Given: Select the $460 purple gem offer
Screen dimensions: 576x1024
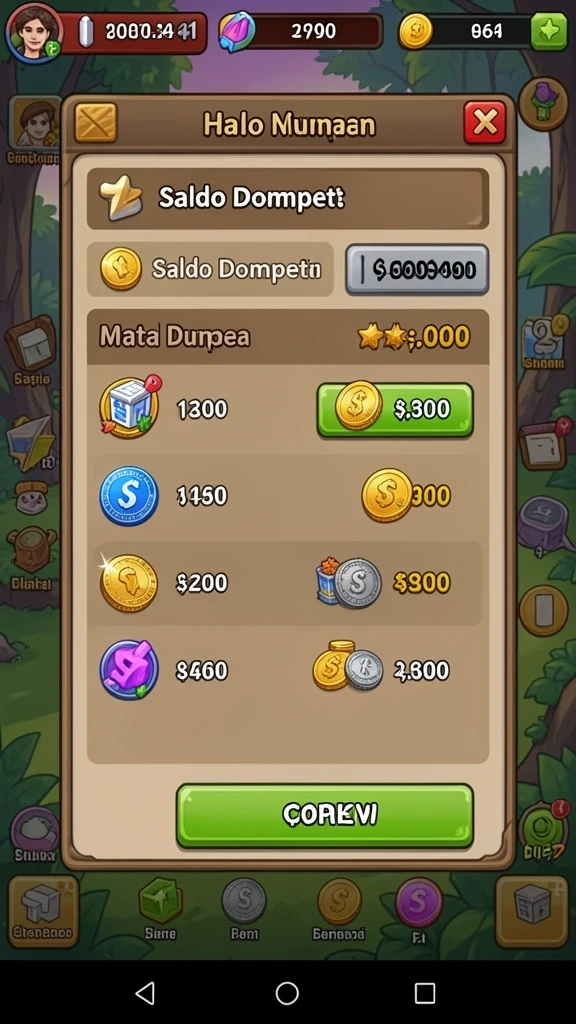Looking at the screenshot, I should click(287, 670).
